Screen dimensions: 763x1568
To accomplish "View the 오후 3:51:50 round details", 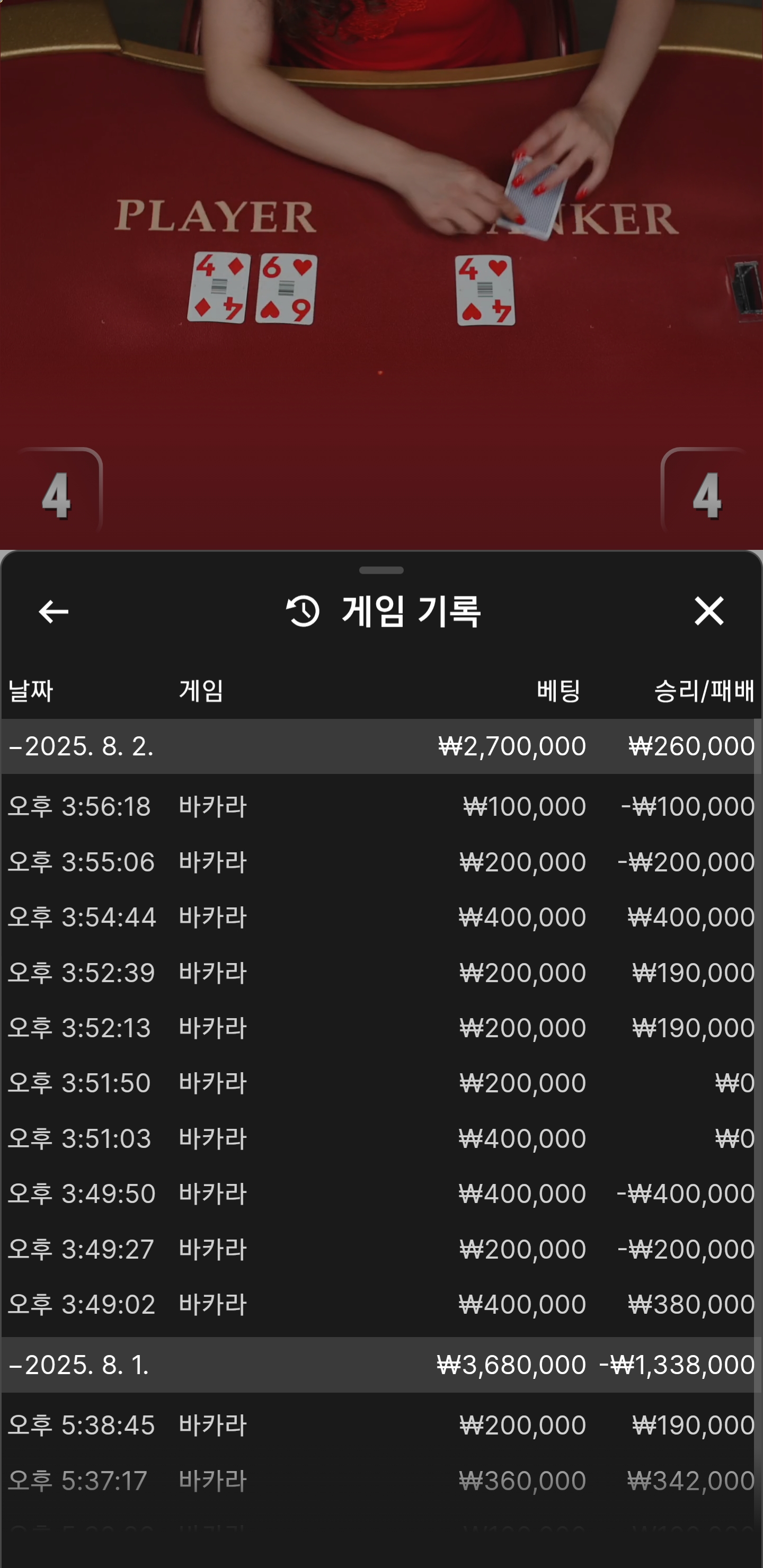I will 381,1083.
